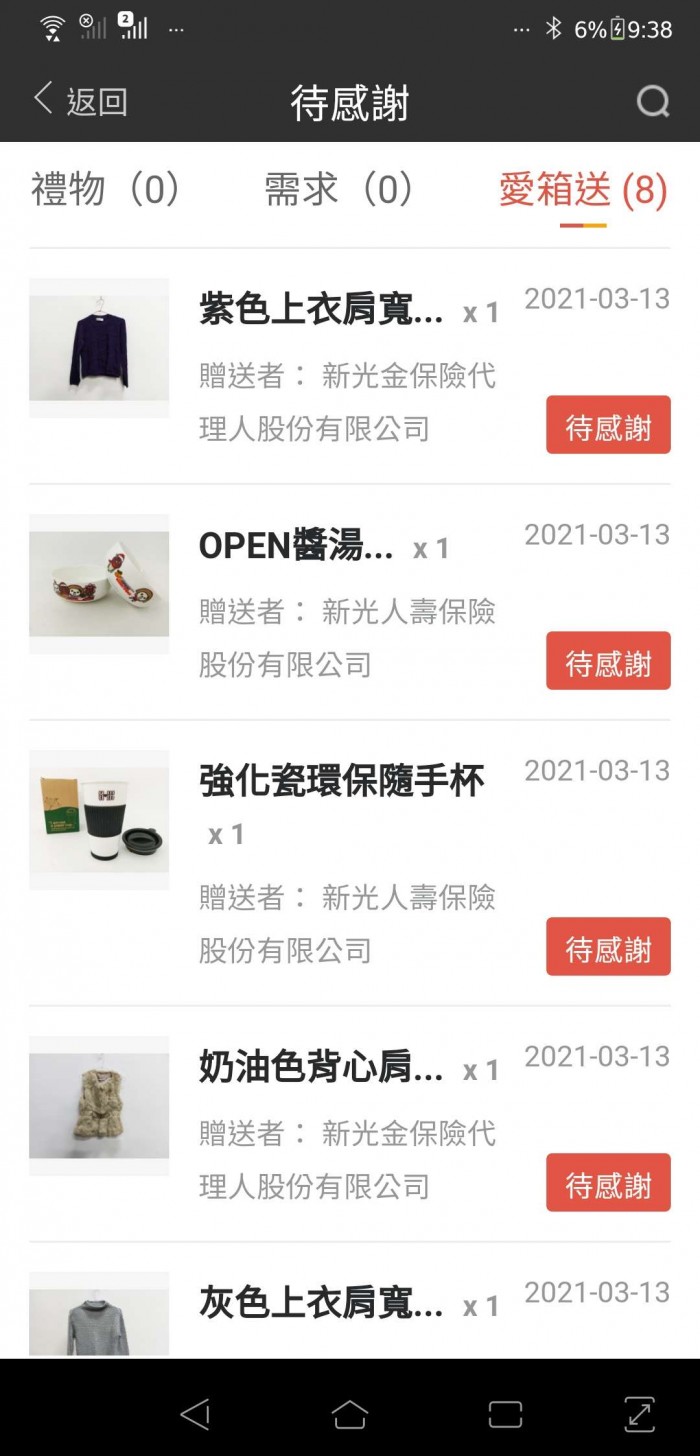Open the 奶油色背心肩 vest thumbnail
The width and height of the screenshot is (700, 1456).
[99, 1106]
